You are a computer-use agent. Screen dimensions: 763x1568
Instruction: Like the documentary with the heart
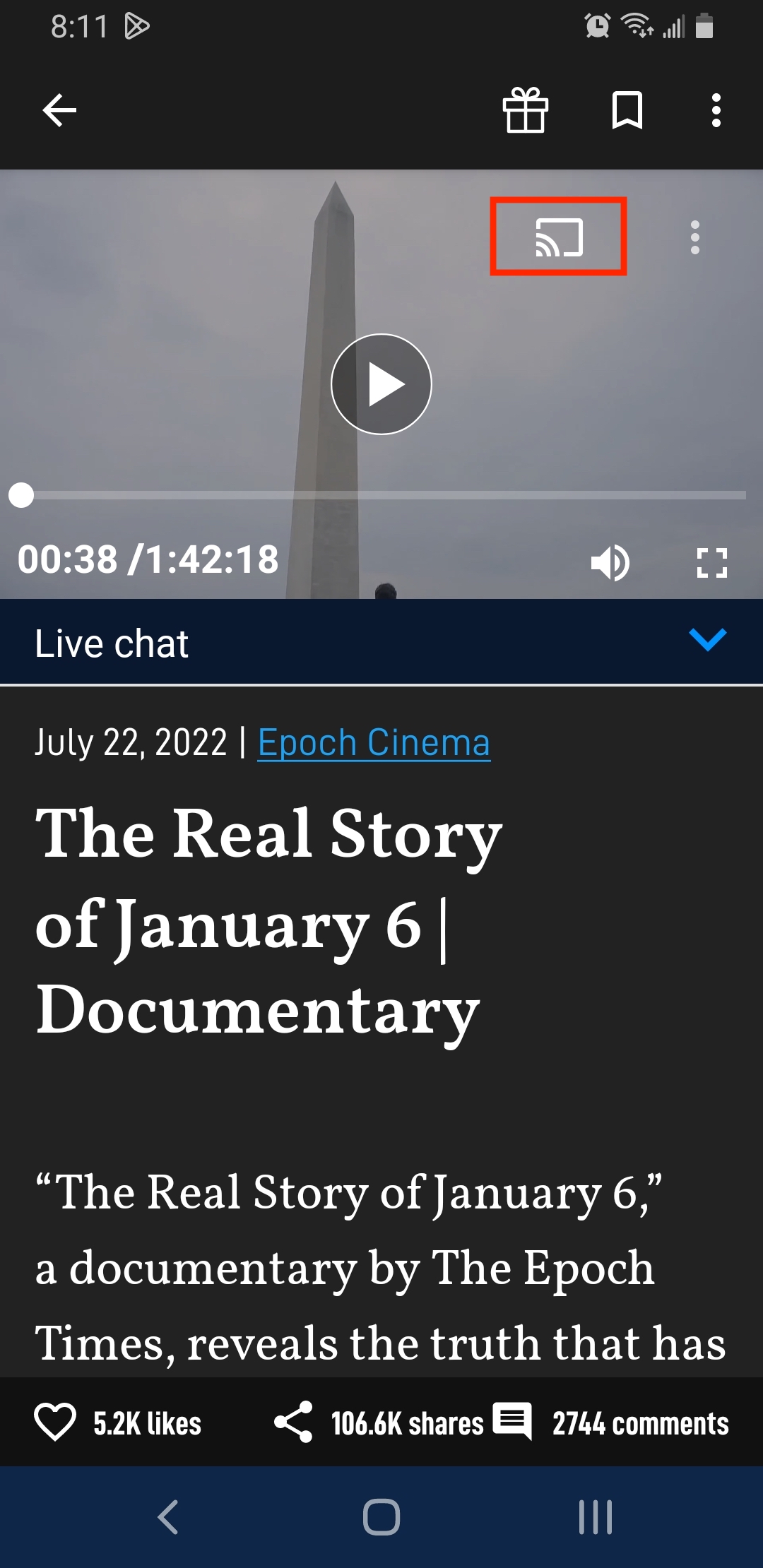(x=55, y=1421)
